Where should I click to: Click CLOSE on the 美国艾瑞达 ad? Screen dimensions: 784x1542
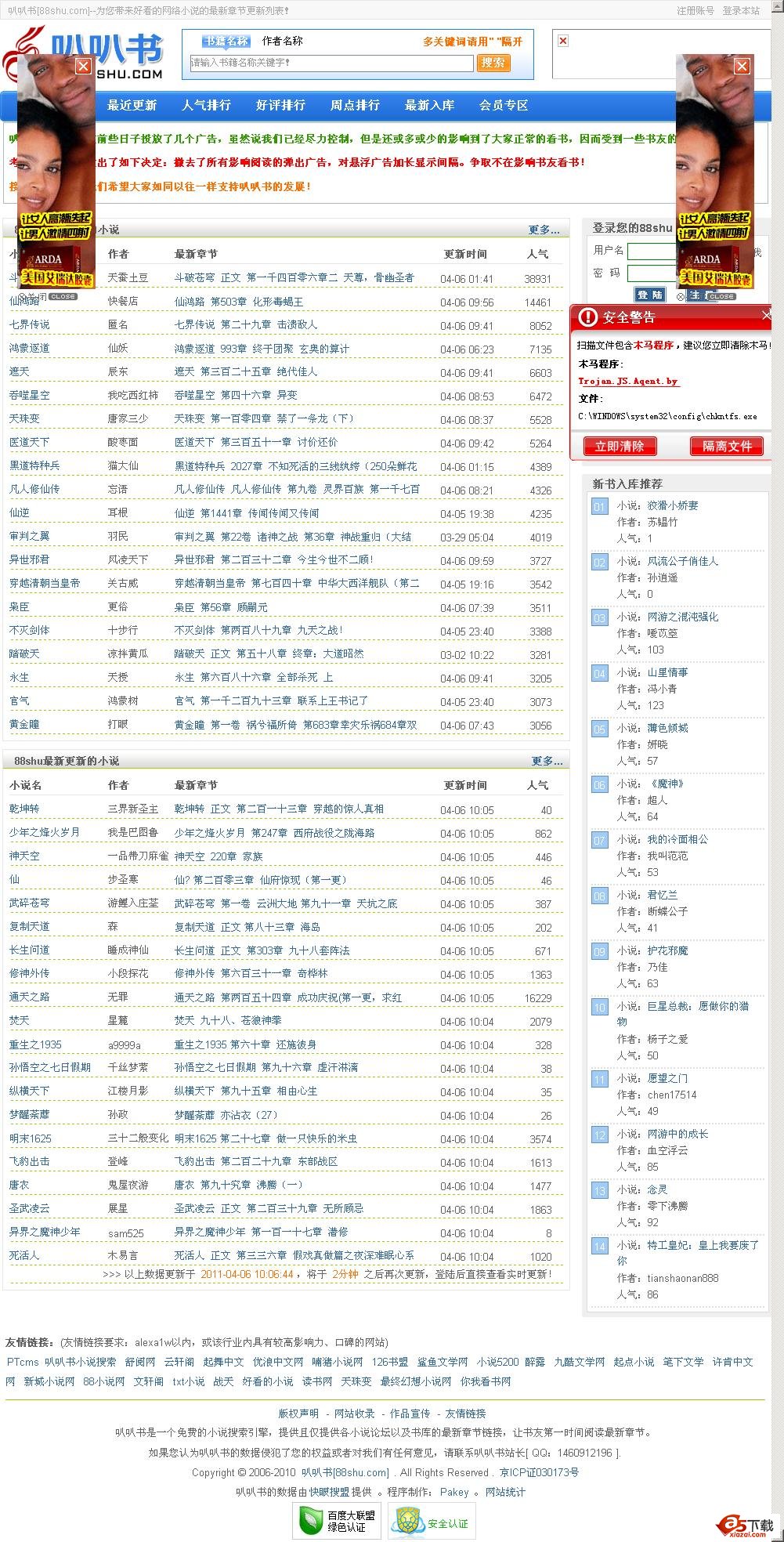(721, 296)
